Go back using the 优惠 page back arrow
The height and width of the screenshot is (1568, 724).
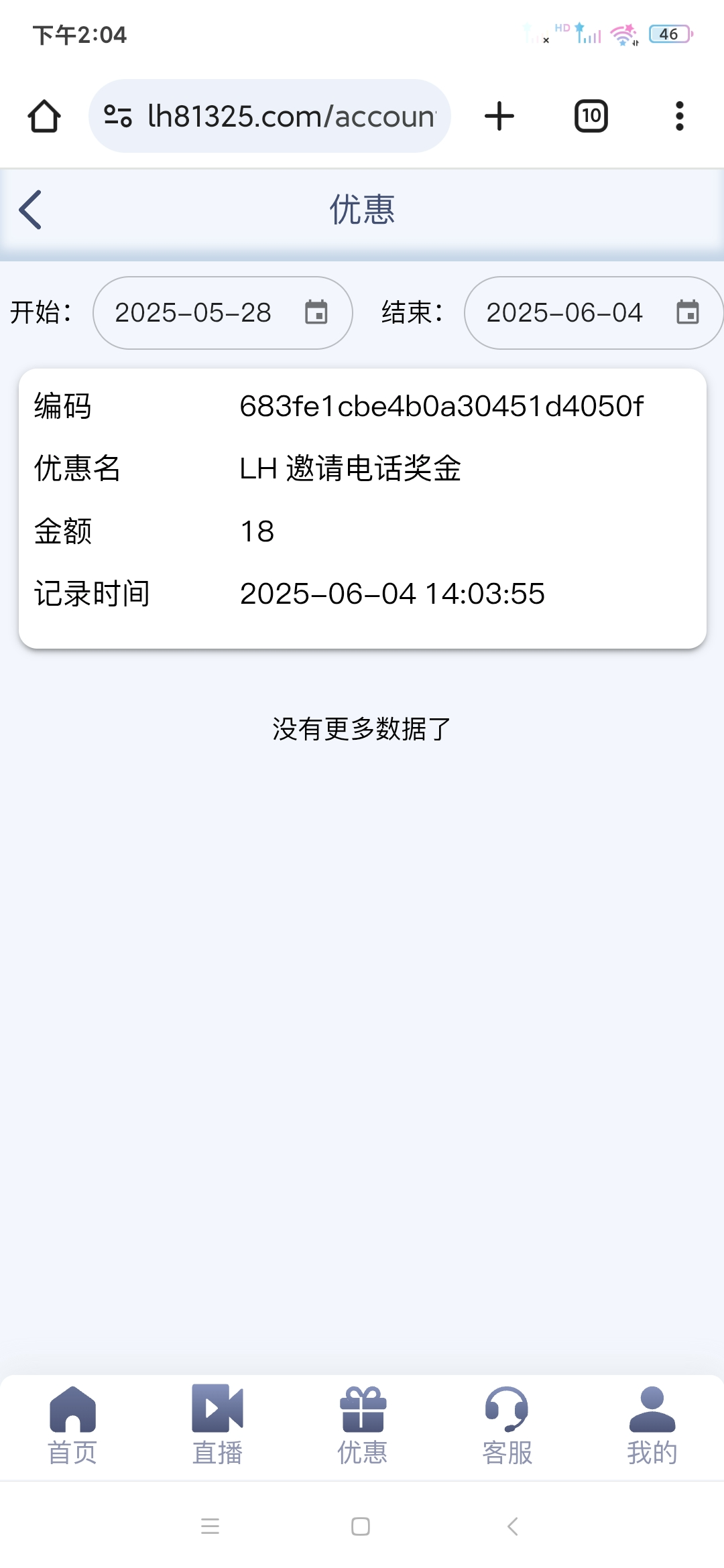[29, 209]
